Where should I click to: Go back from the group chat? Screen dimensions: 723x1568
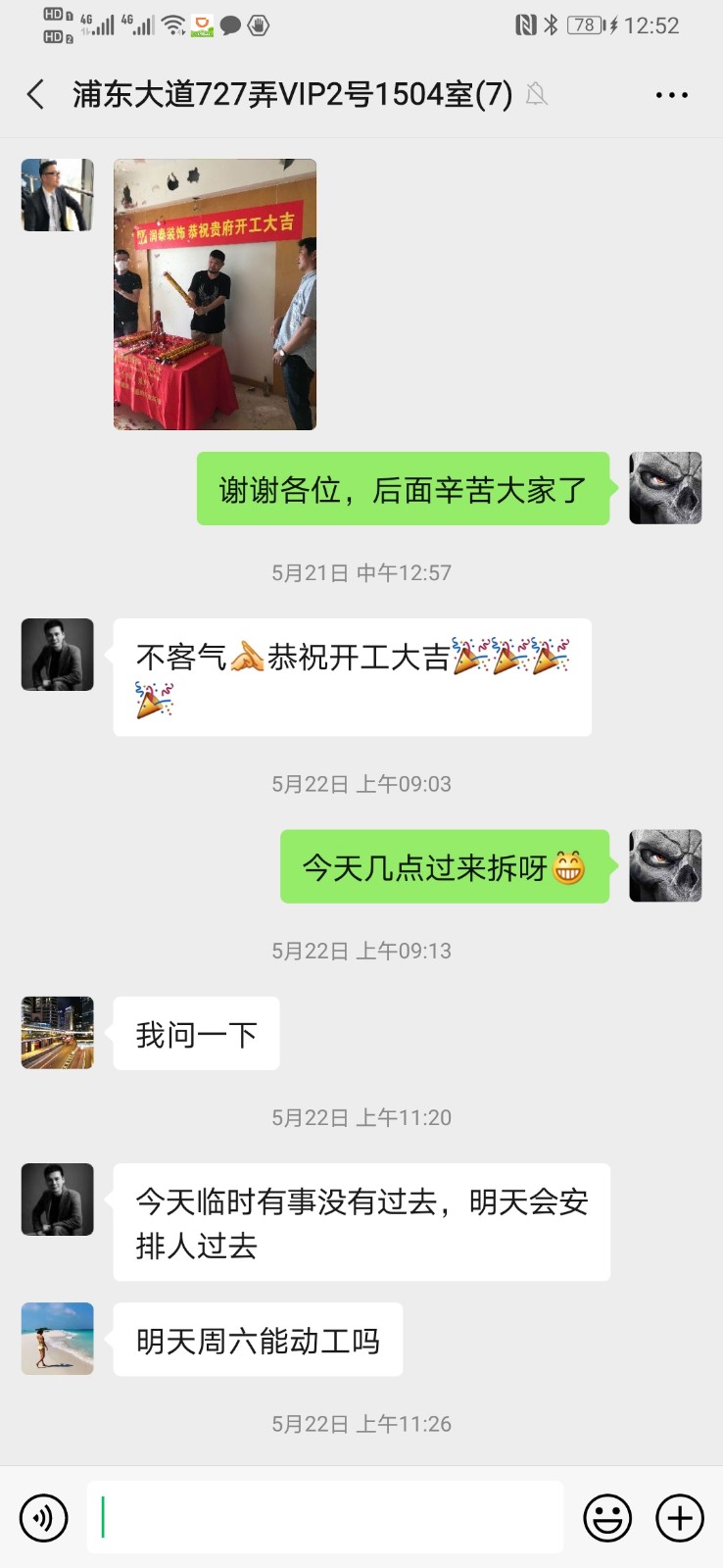36,95
